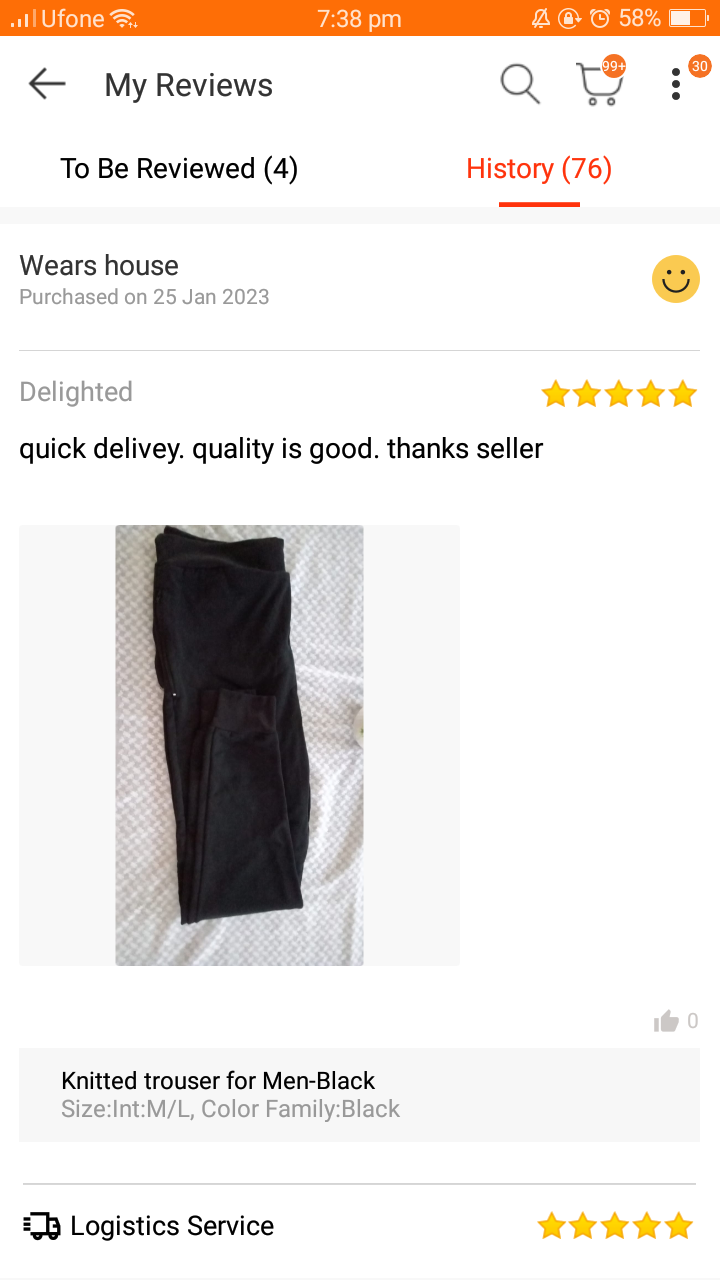720x1280 pixels.
Task: Open the three-dot overflow menu
Action: [x=676, y=84]
